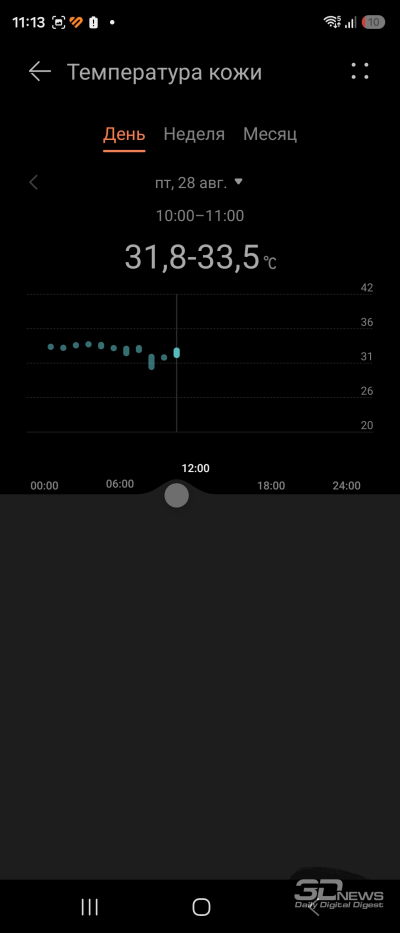Open the four-dot overflow menu
The width and height of the screenshot is (400, 933).
360,71
